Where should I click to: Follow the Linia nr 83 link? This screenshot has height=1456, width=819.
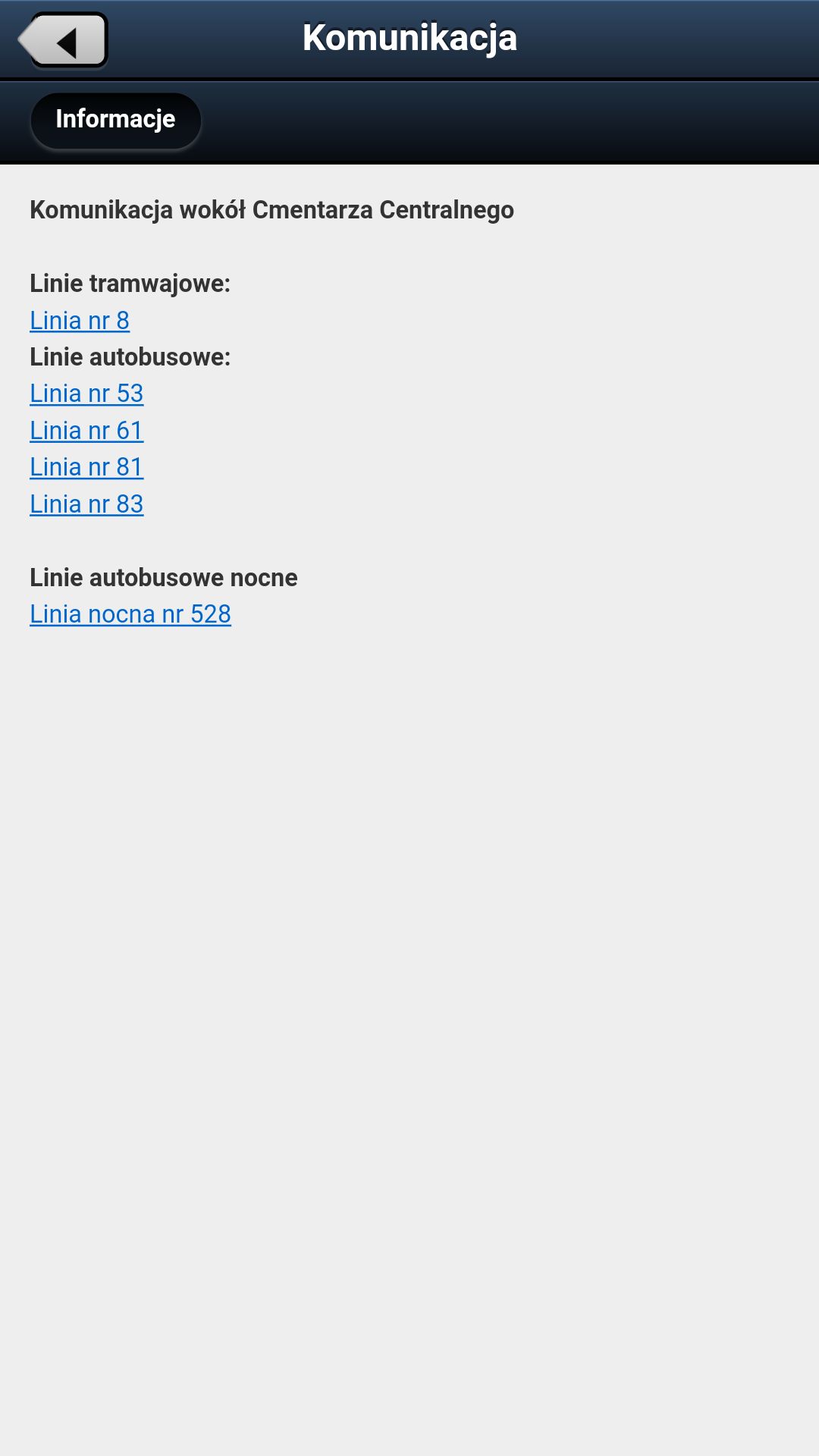click(86, 504)
